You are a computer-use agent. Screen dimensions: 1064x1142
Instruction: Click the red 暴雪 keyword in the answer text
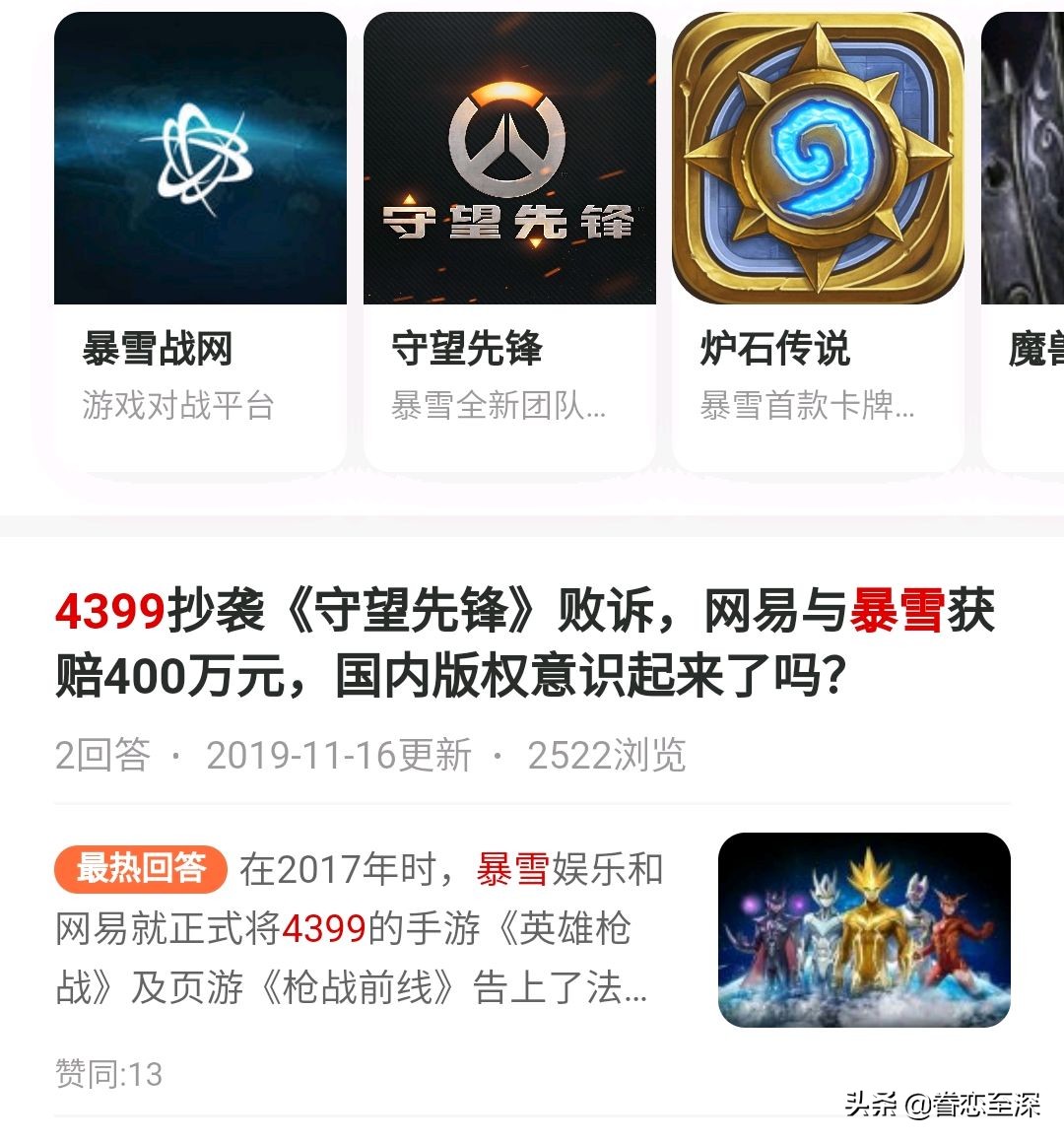tap(510, 868)
